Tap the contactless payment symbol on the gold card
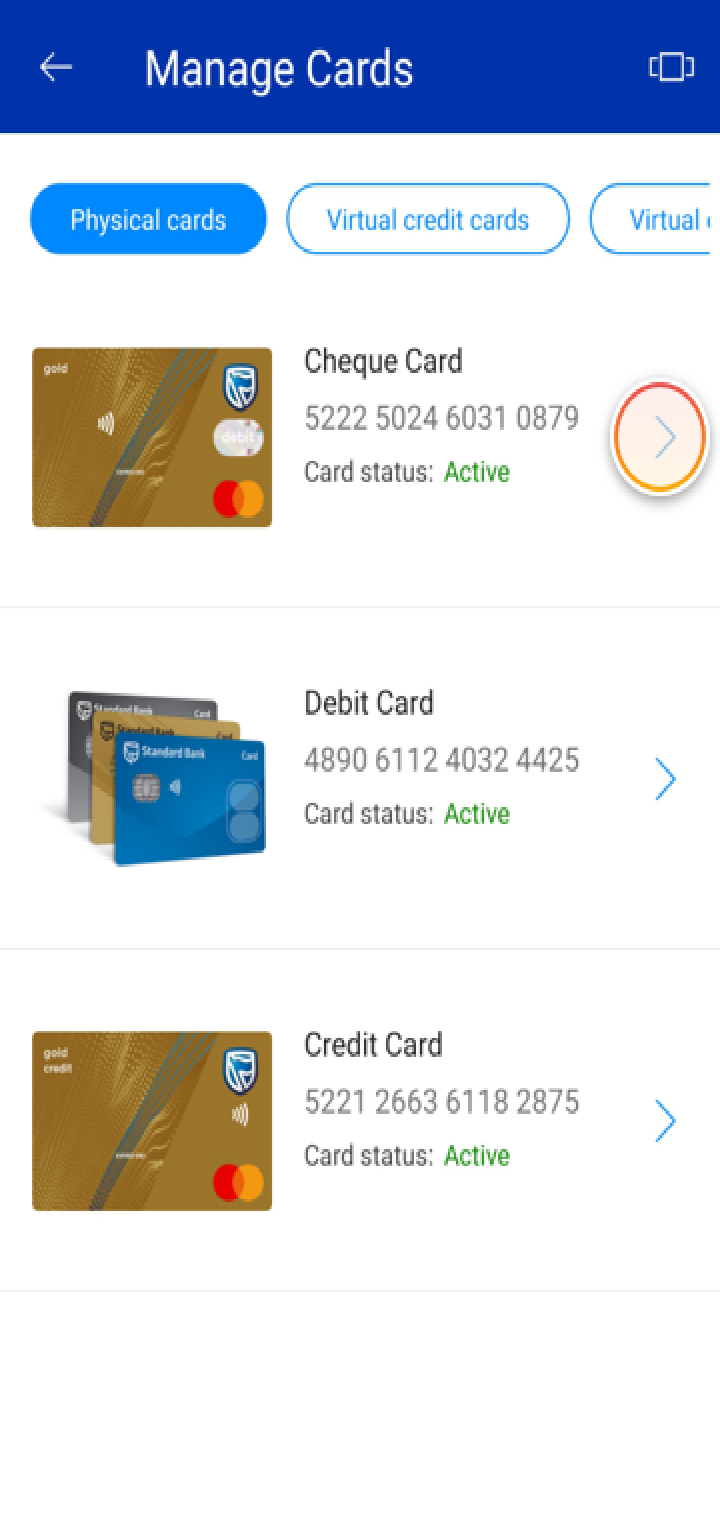The image size is (720, 1520). (x=106, y=423)
